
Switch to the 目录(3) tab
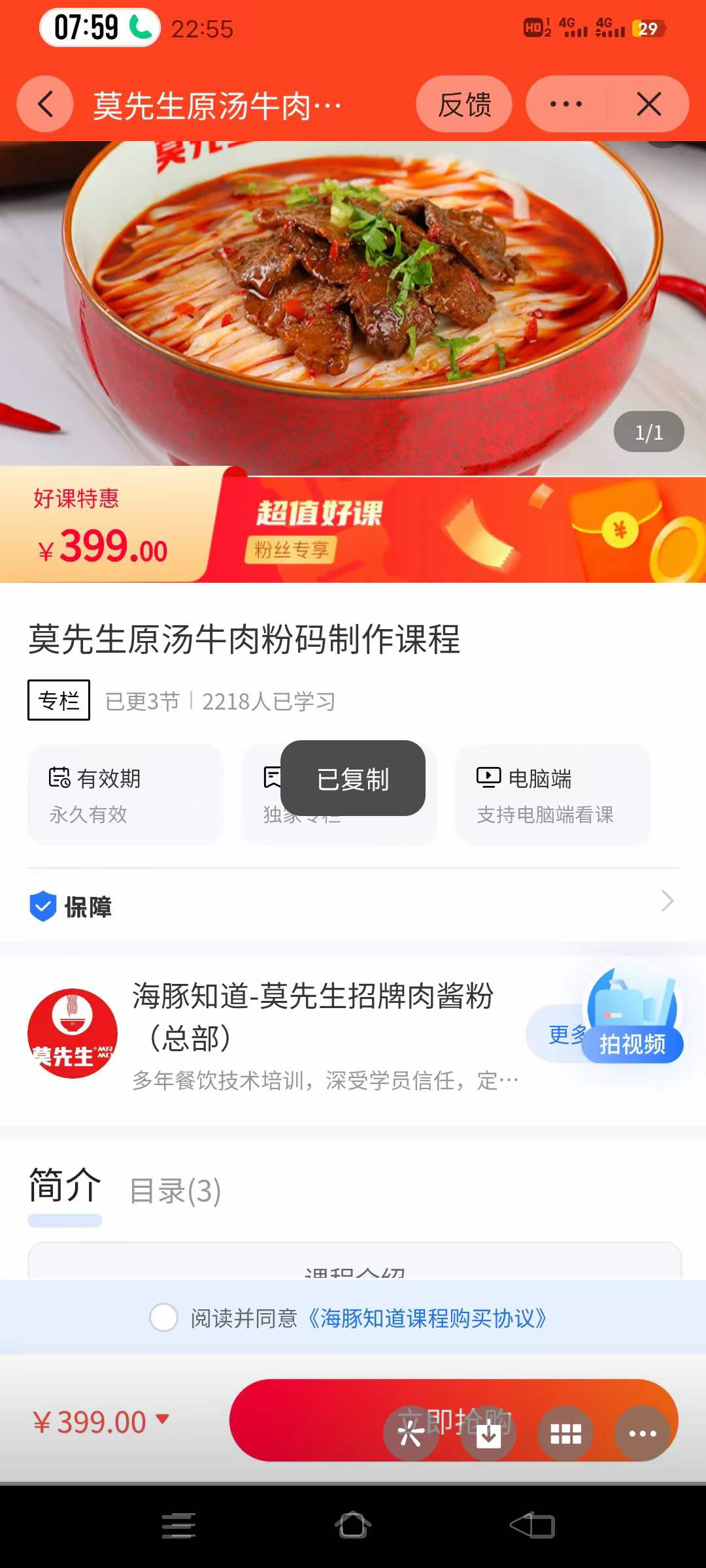[175, 1190]
